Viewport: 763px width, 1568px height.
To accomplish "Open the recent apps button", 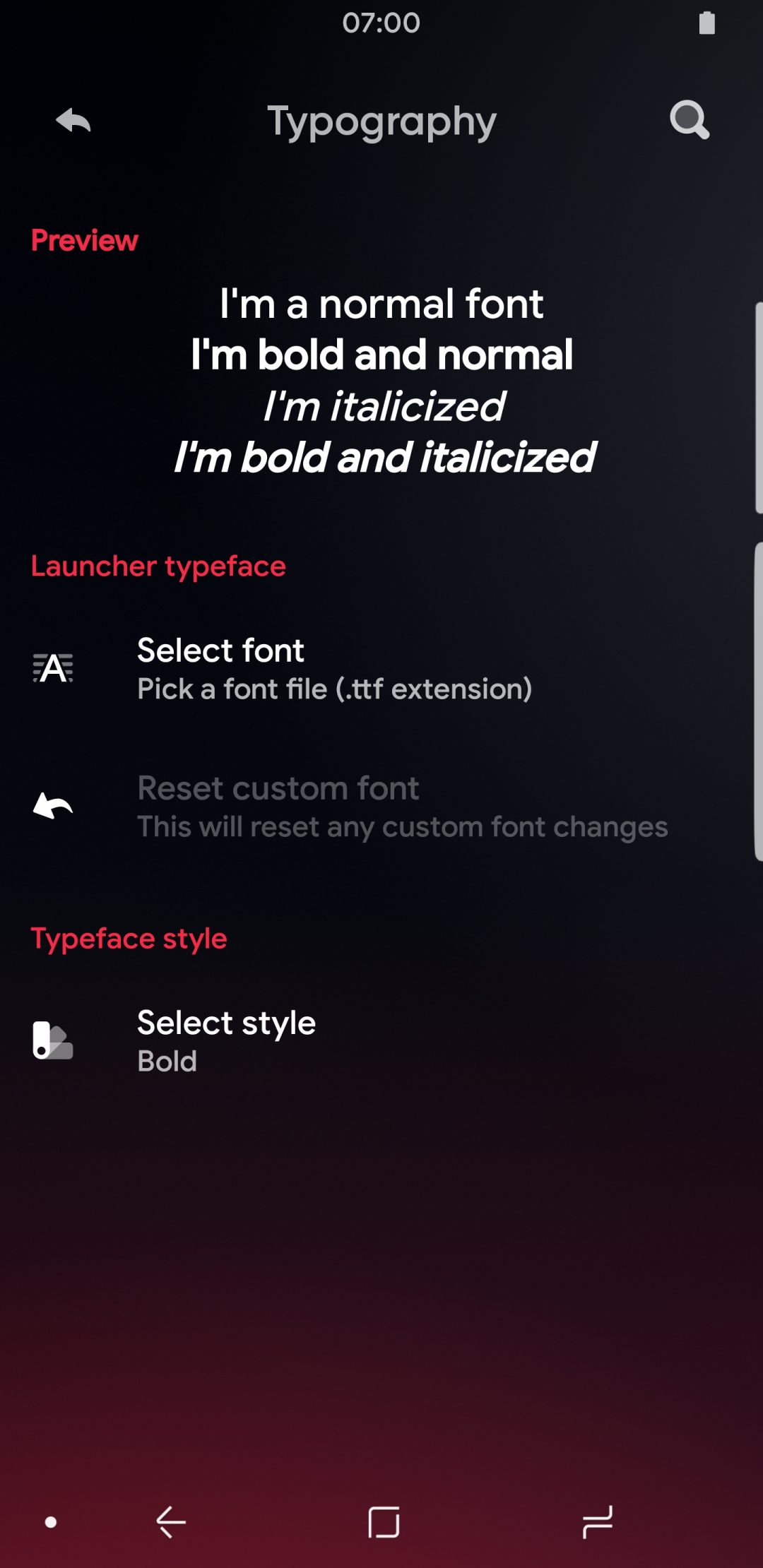I will (x=598, y=1521).
